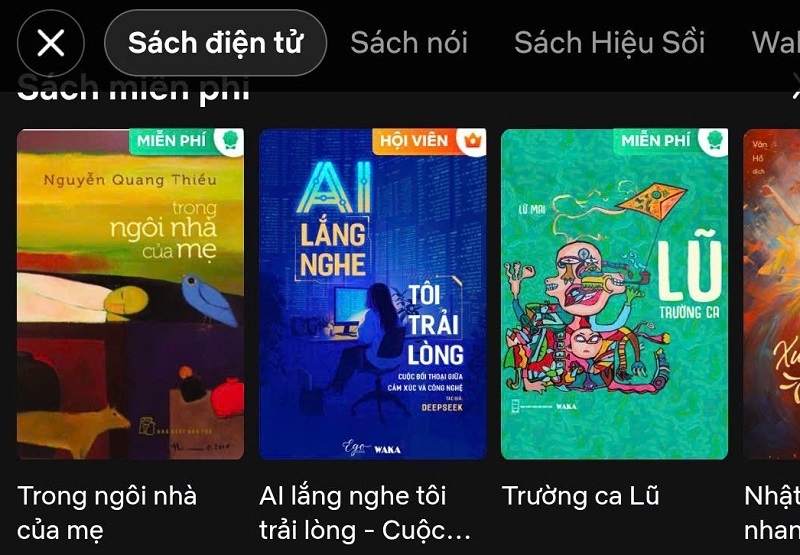Open the book Trong ngôi nhà của mẹ
The width and height of the screenshot is (800, 555).
(130, 294)
